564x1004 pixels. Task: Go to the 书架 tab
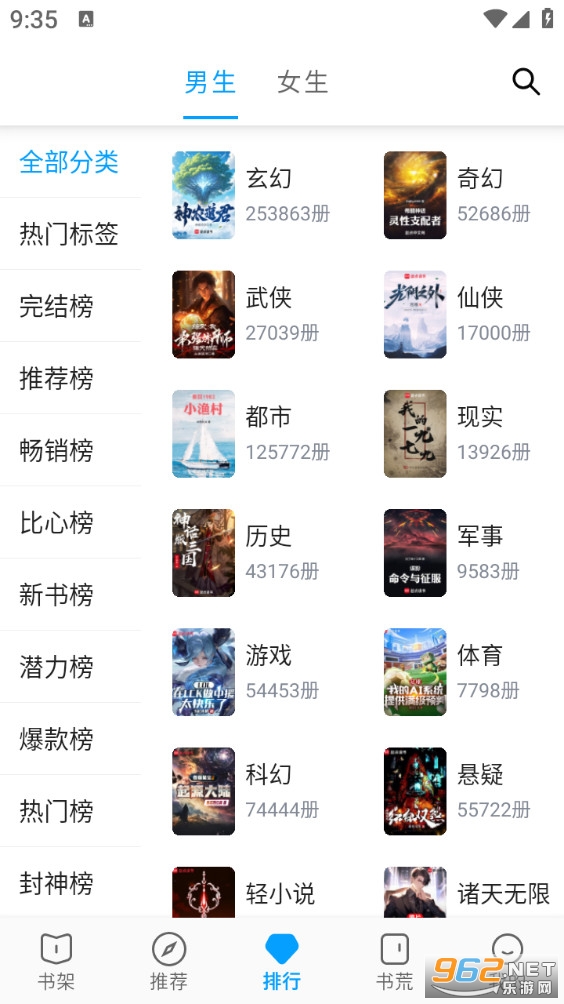56,960
